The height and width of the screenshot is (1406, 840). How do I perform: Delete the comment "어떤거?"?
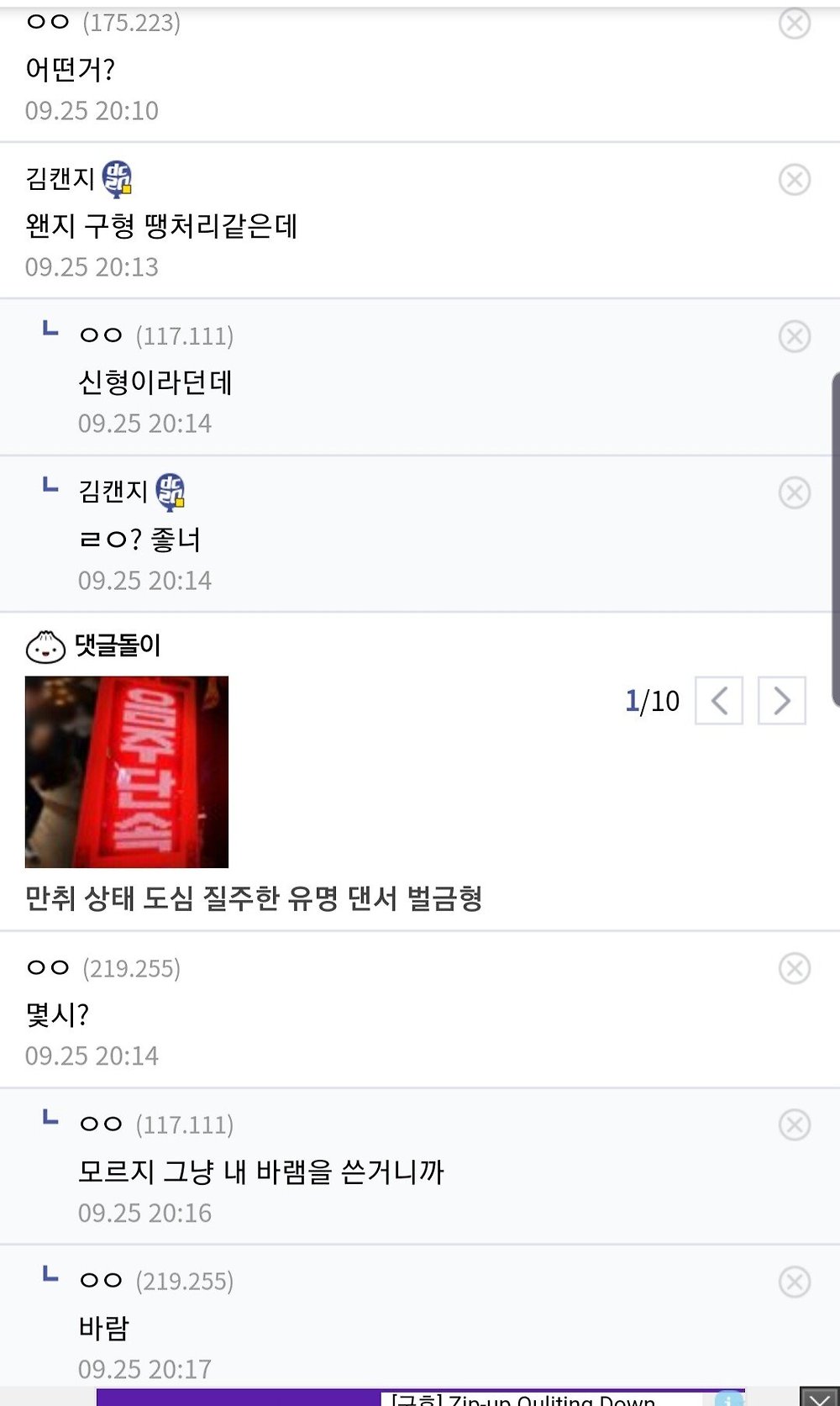click(794, 24)
